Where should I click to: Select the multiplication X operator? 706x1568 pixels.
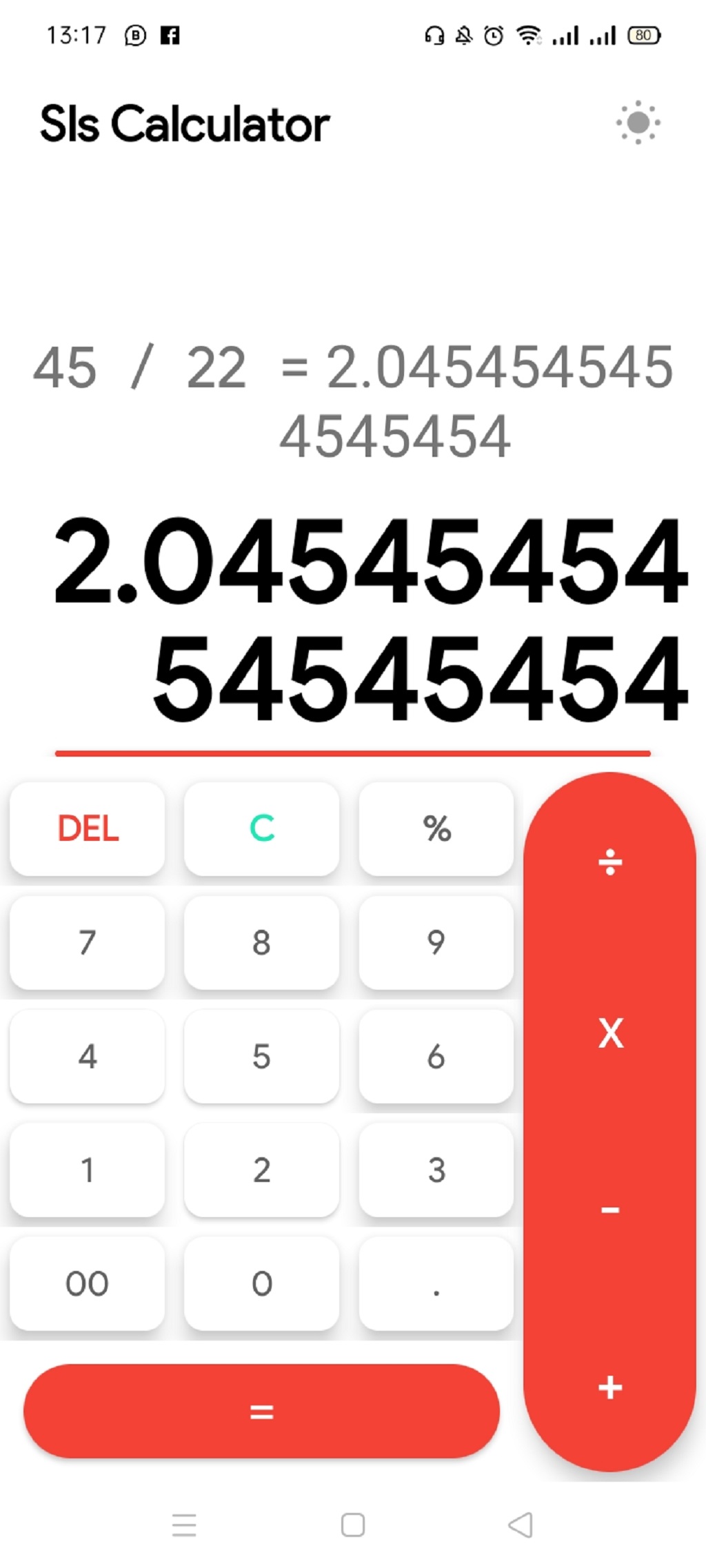pyautogui.click(x=610, y=1033)
